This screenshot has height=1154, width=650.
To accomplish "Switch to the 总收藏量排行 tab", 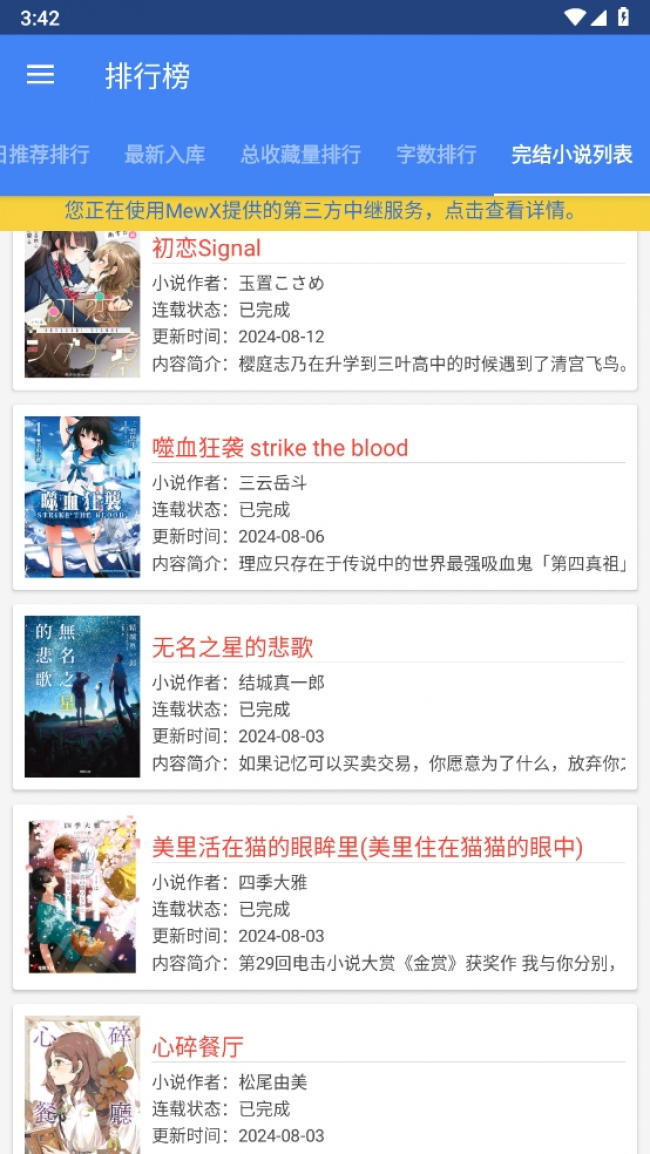I will click(x=300, y=155).
